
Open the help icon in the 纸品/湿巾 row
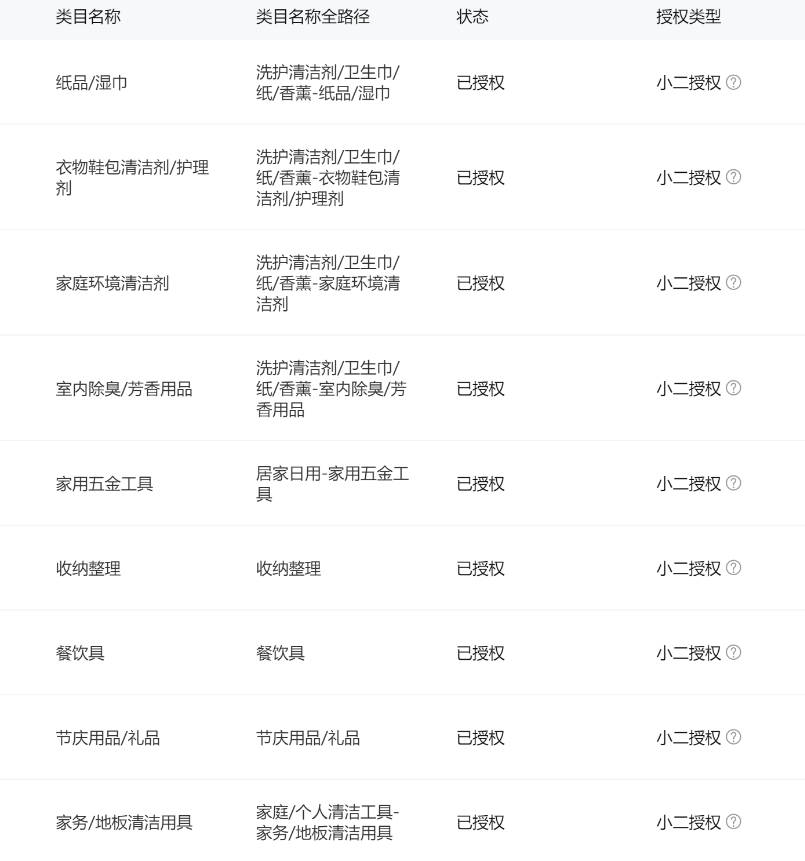point(734,82)
